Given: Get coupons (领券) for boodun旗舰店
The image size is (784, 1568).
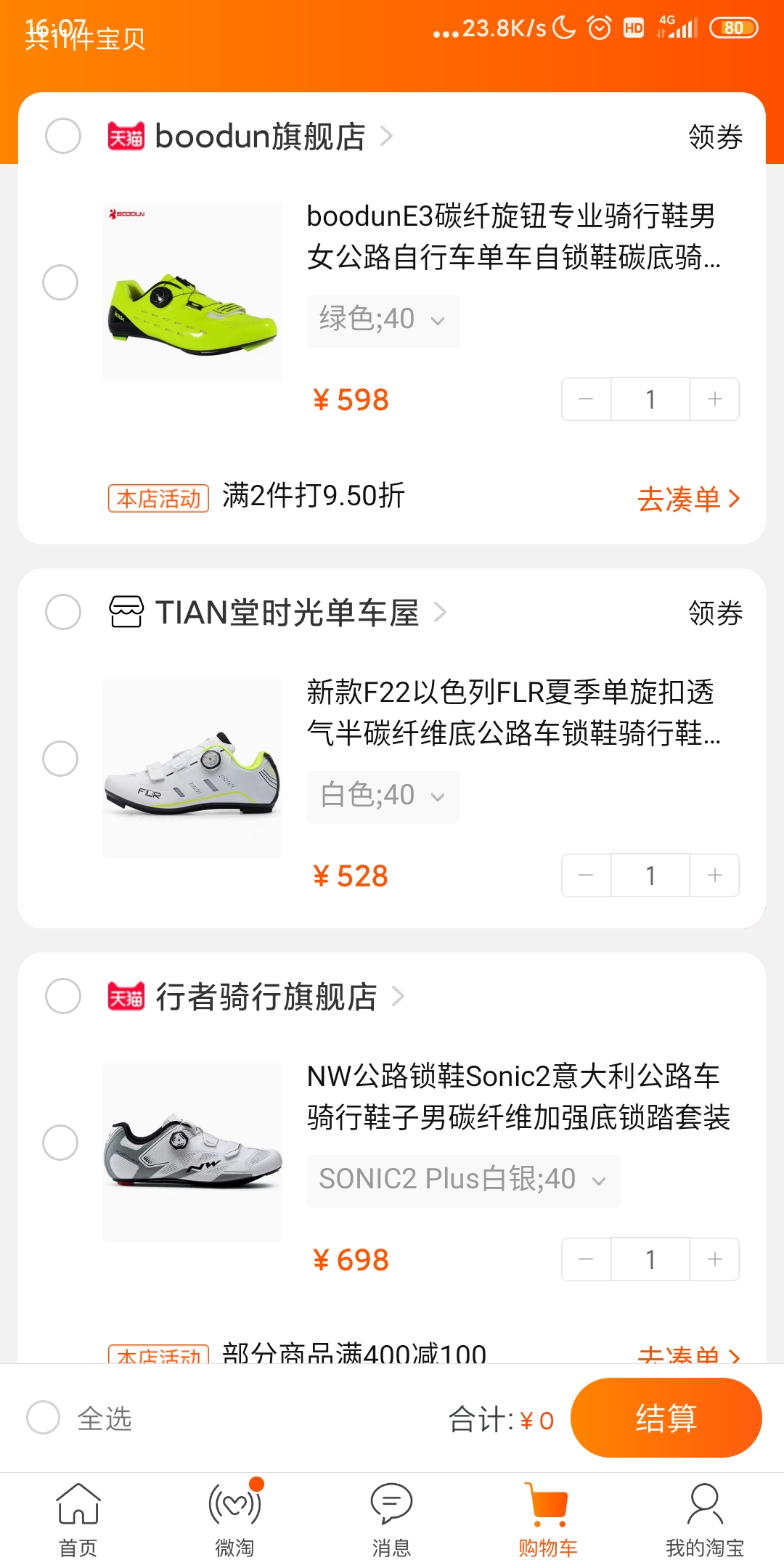Looking at the screenshot, I should [x=715, y=136].
